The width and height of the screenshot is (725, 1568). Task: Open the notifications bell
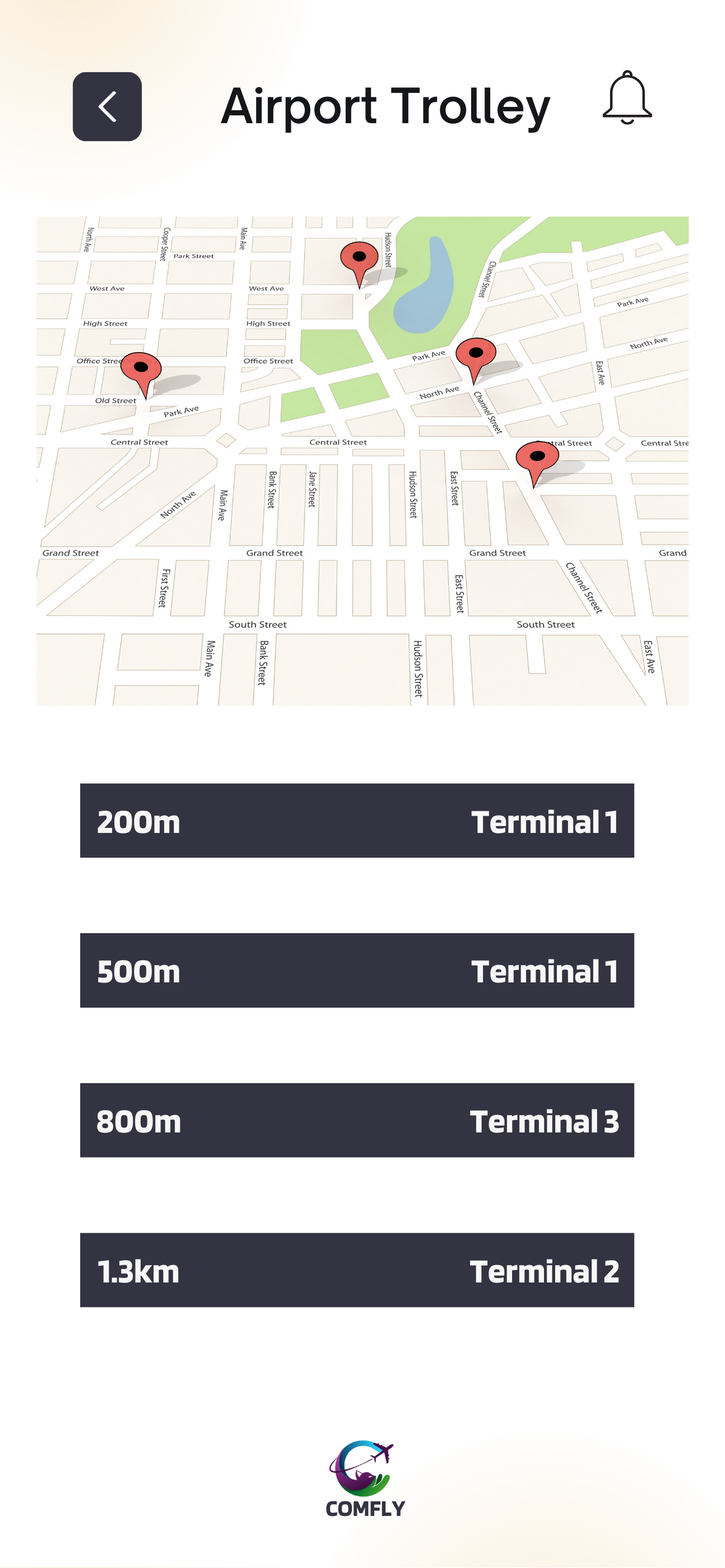coord(627,98)
